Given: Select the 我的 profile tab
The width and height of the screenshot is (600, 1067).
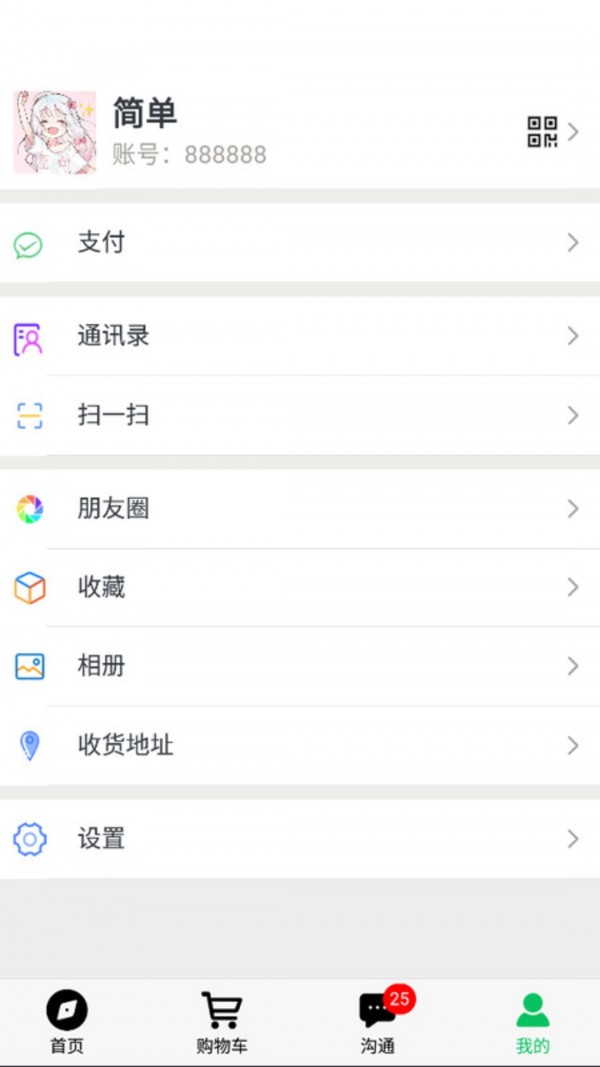Looking at the screenshot, I should 533,1022.
